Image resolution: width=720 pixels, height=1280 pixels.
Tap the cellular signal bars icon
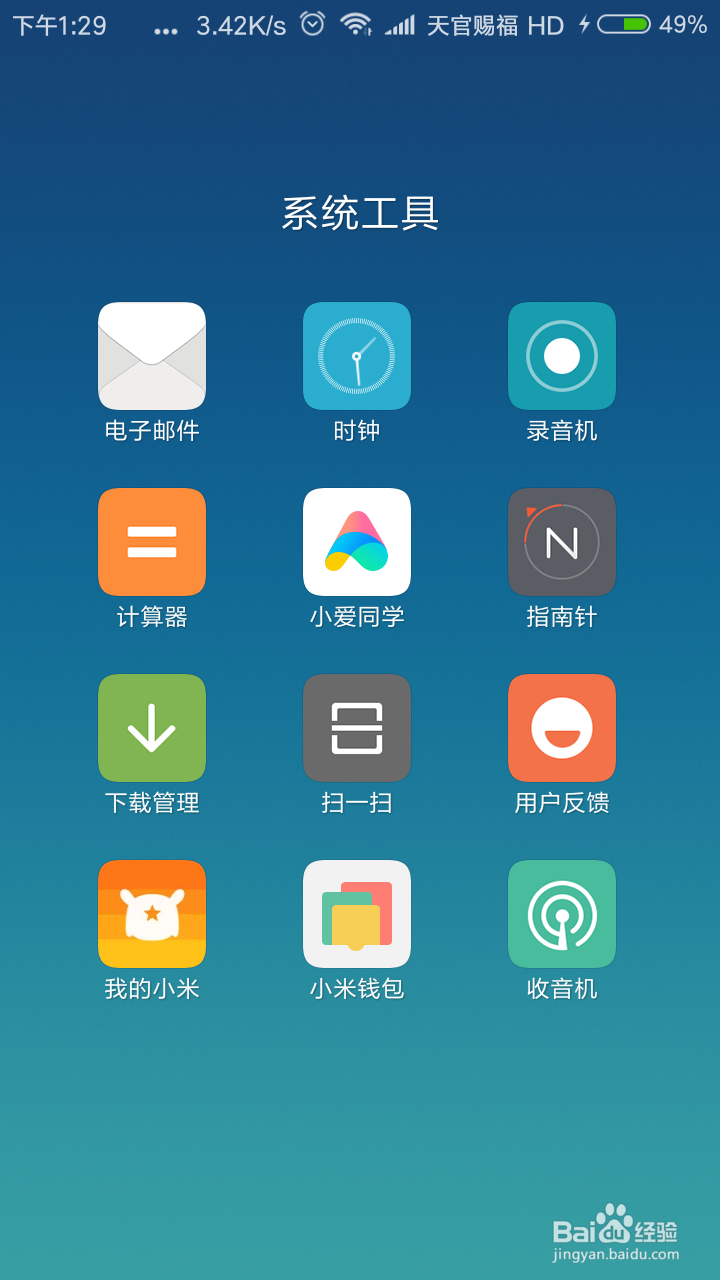coord(400,23)
